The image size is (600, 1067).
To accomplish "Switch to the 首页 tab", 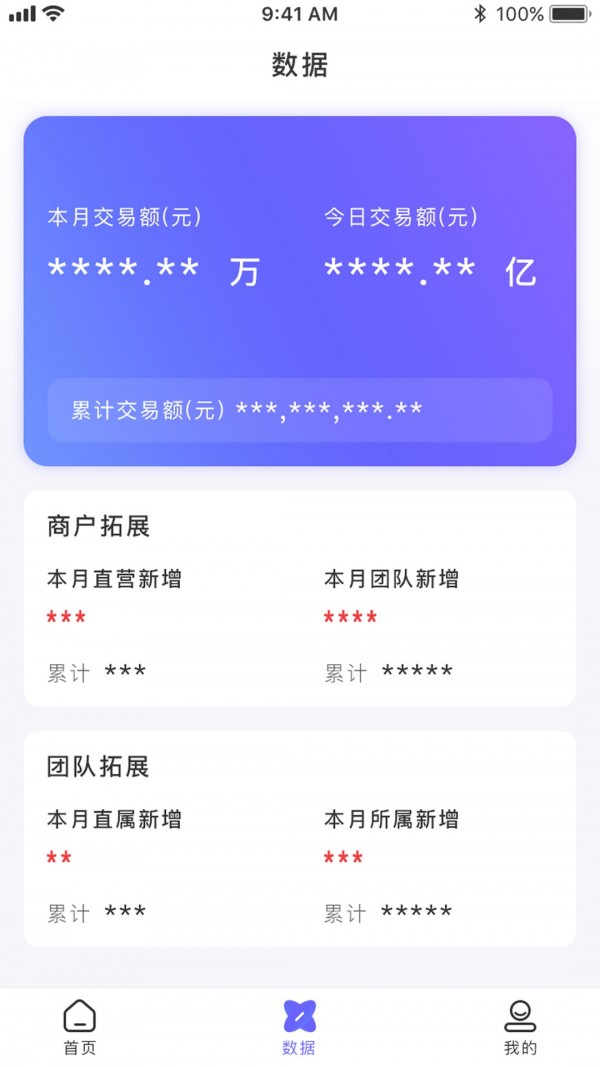I will (80, 1027).
